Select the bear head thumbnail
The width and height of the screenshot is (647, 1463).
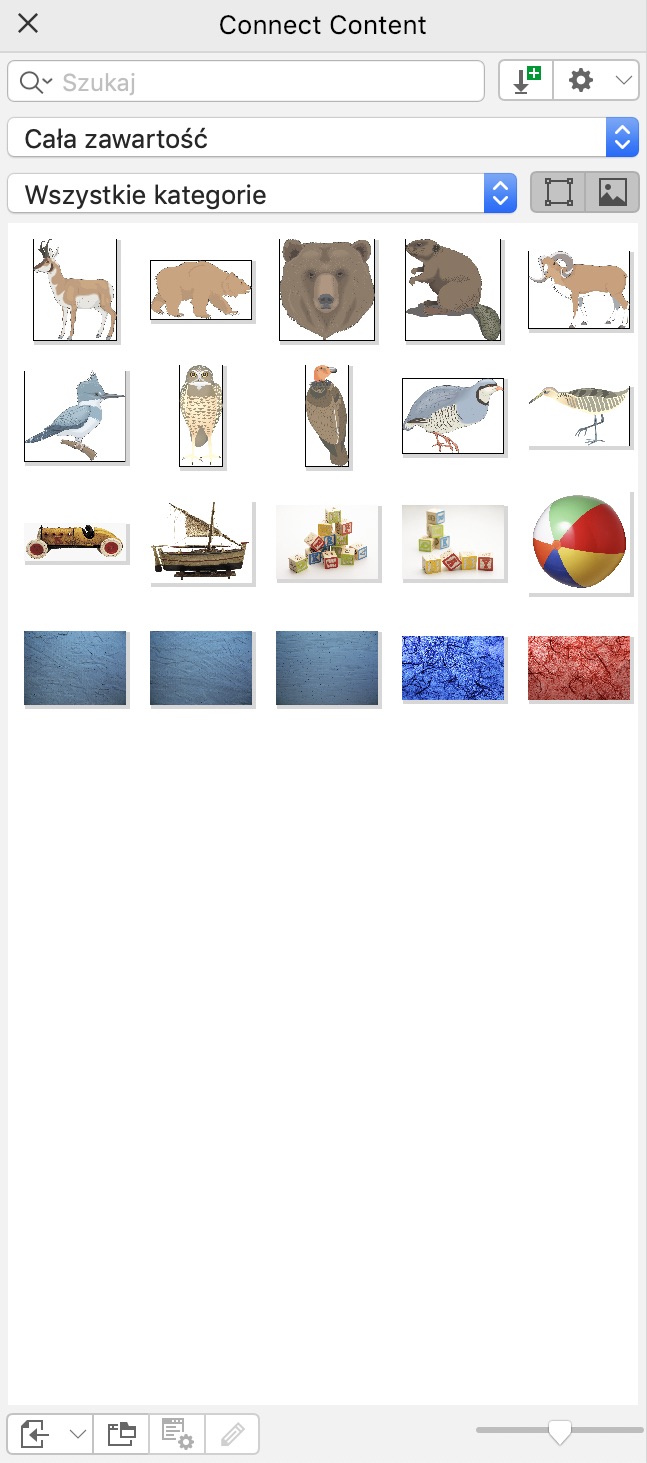click(x=327, y=290)
